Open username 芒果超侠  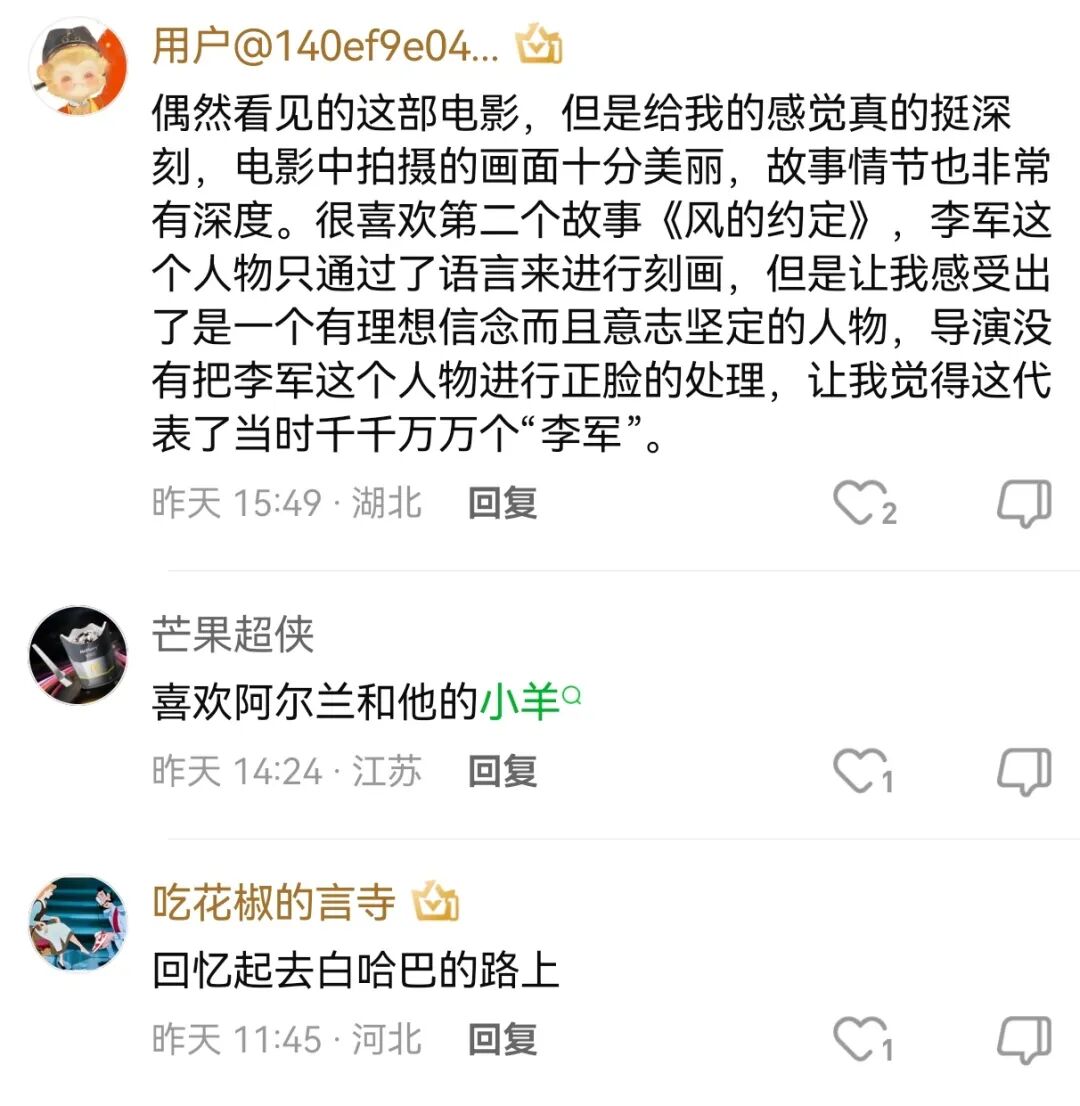click(x=232, y=635)
